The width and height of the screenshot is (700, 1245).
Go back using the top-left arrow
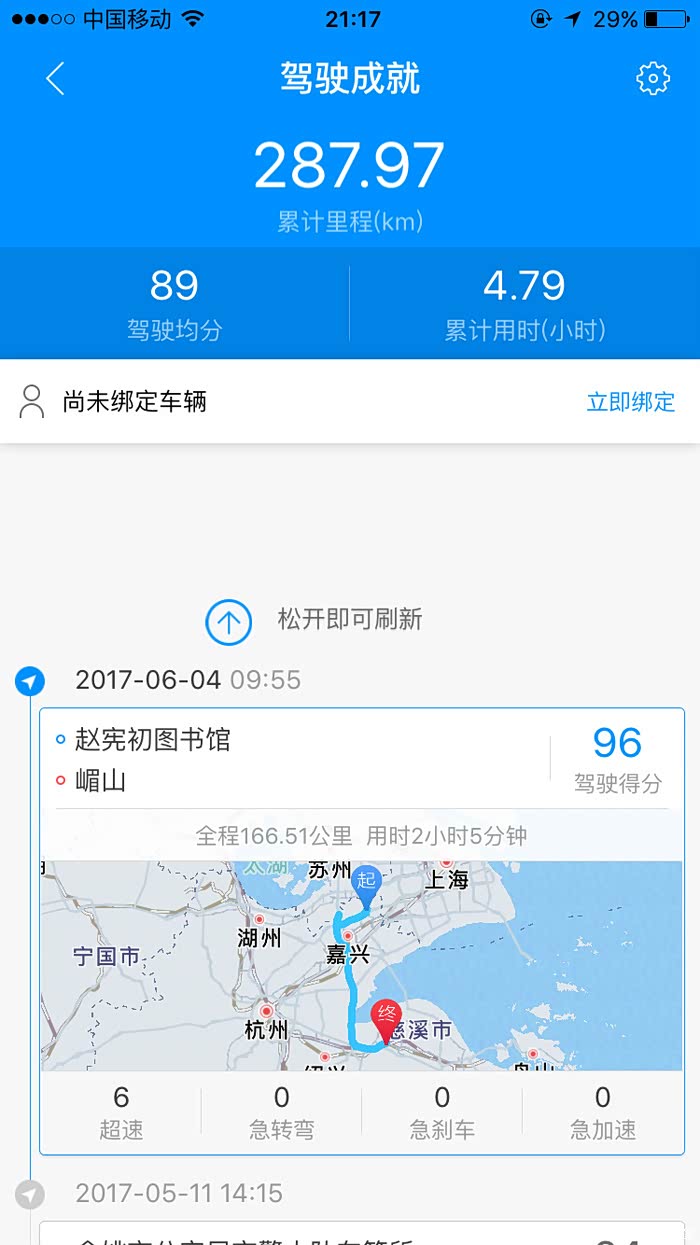tap(55, 79)
